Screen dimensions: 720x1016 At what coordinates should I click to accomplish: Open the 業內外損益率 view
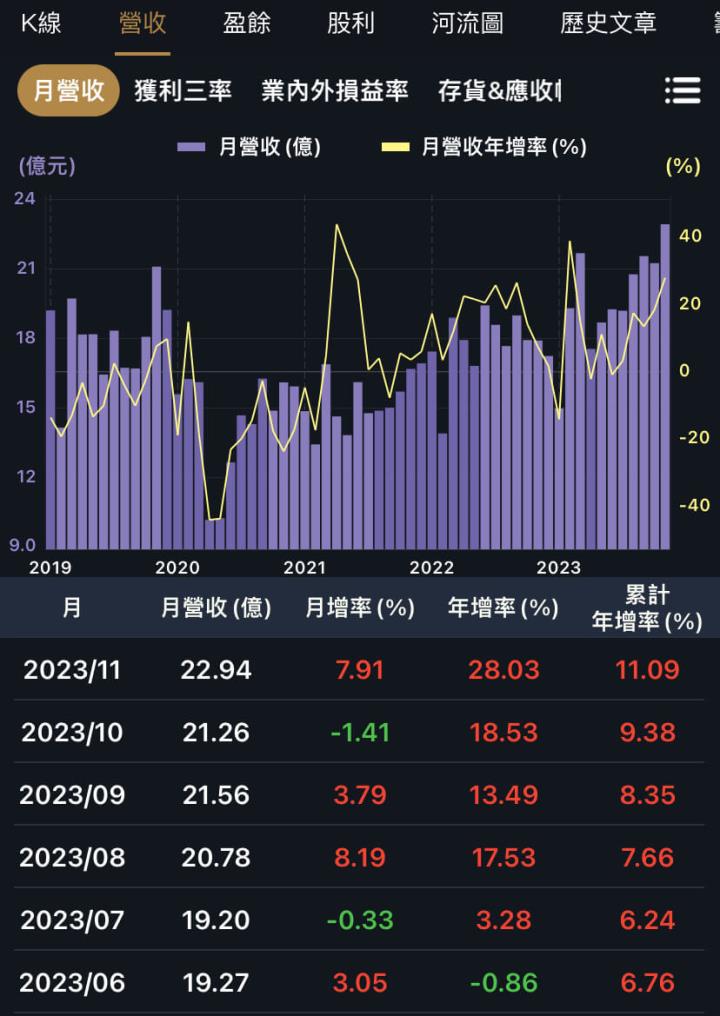335,91
